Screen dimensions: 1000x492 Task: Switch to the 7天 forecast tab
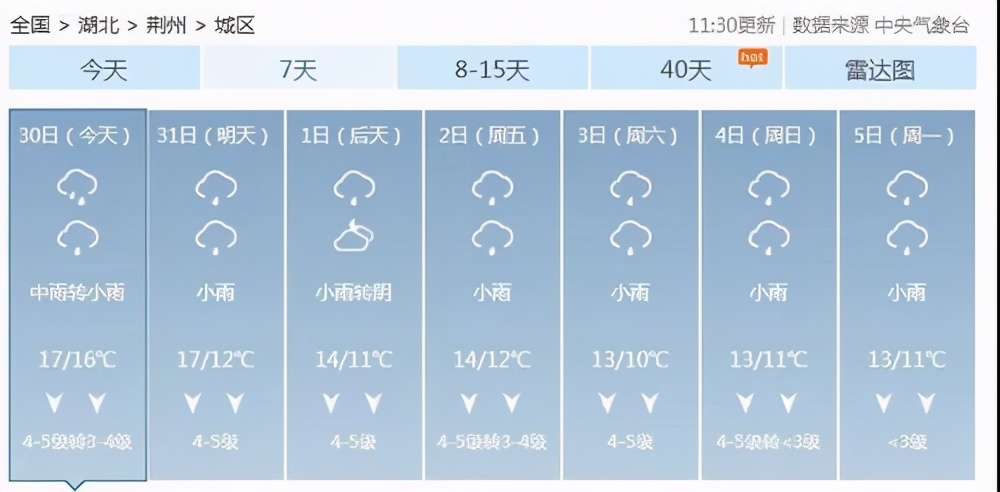298,69
